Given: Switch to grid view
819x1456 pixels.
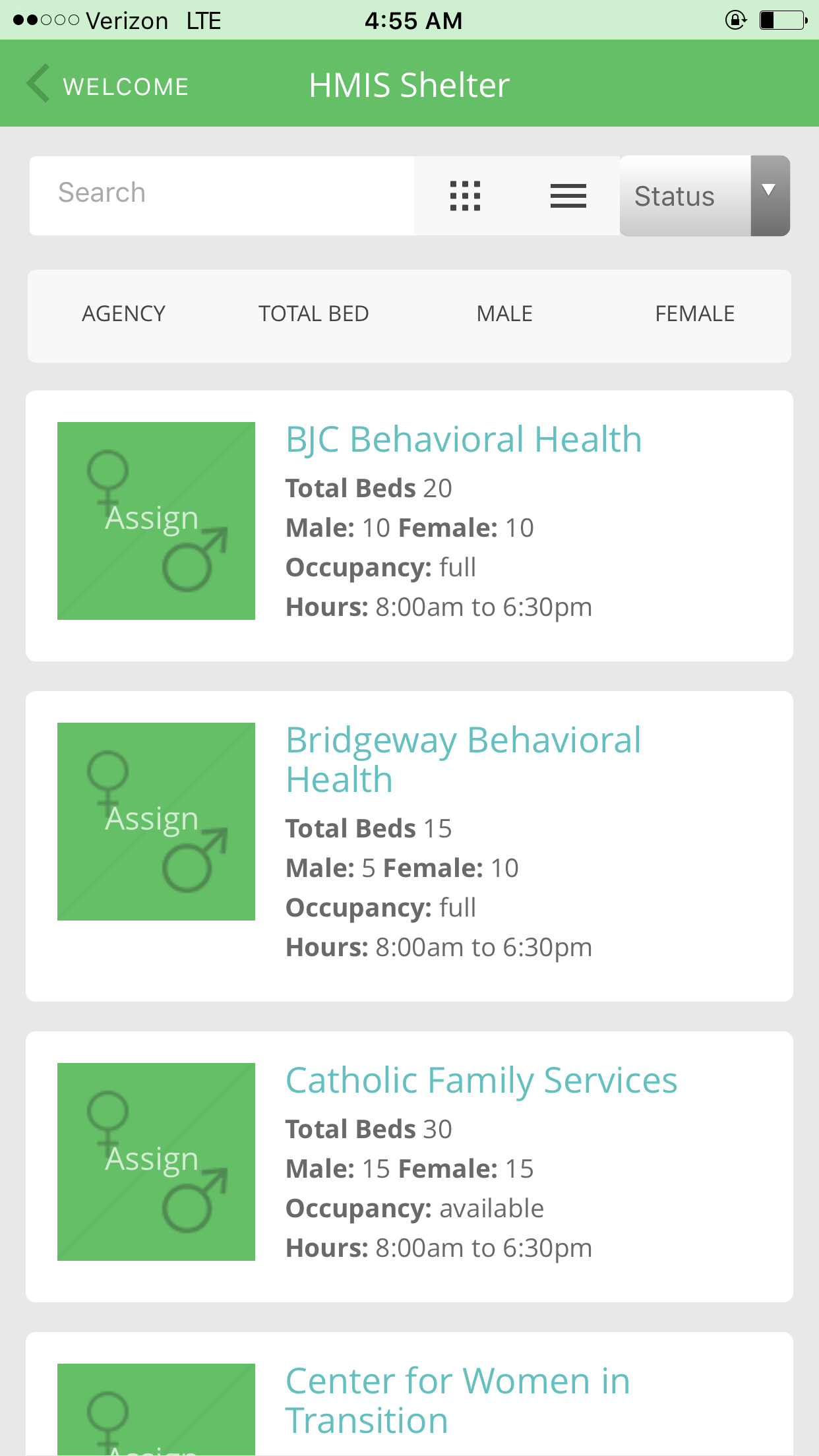Looking at the screenshot, I should 465,196.
